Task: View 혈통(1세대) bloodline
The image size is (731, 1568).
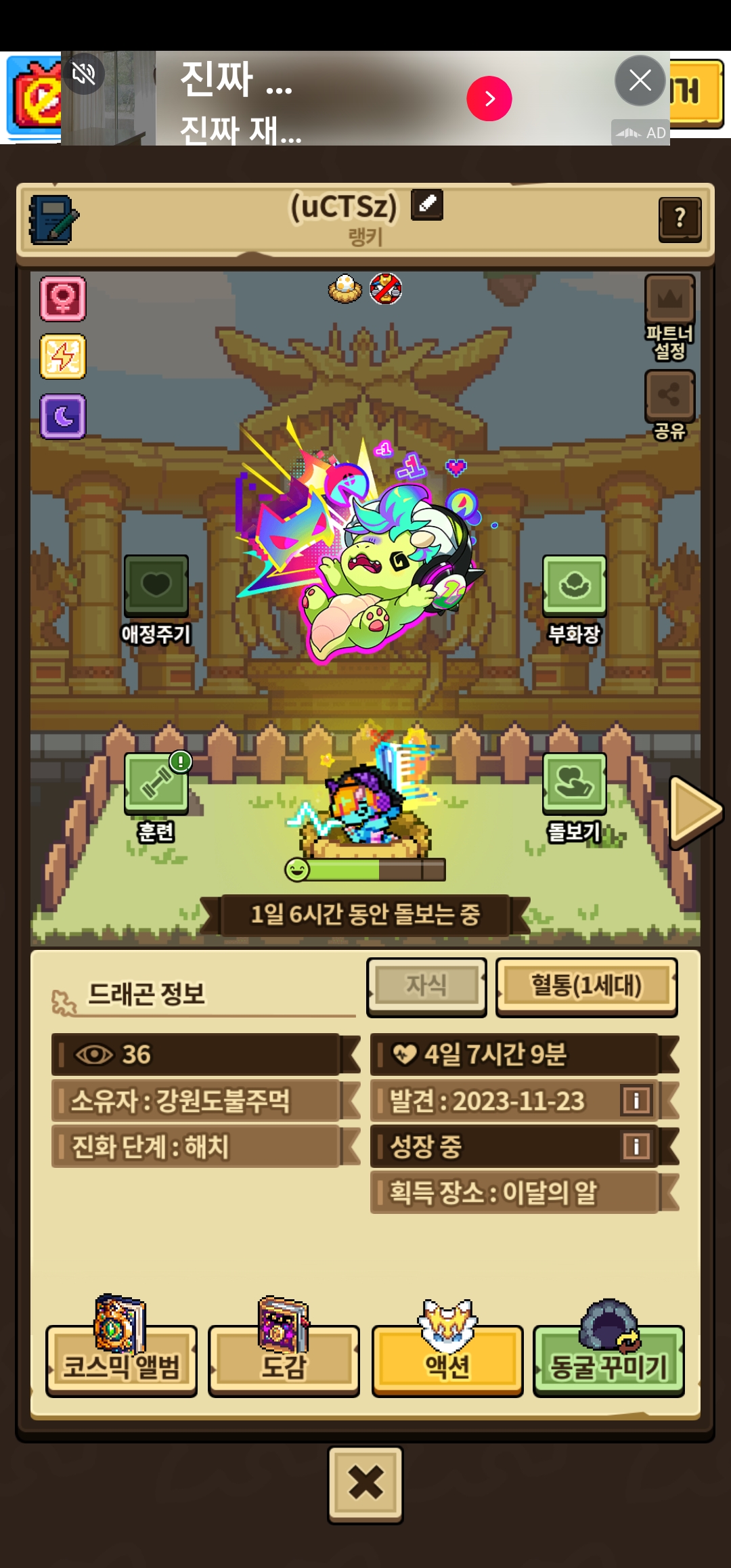Action: [586, 986]
